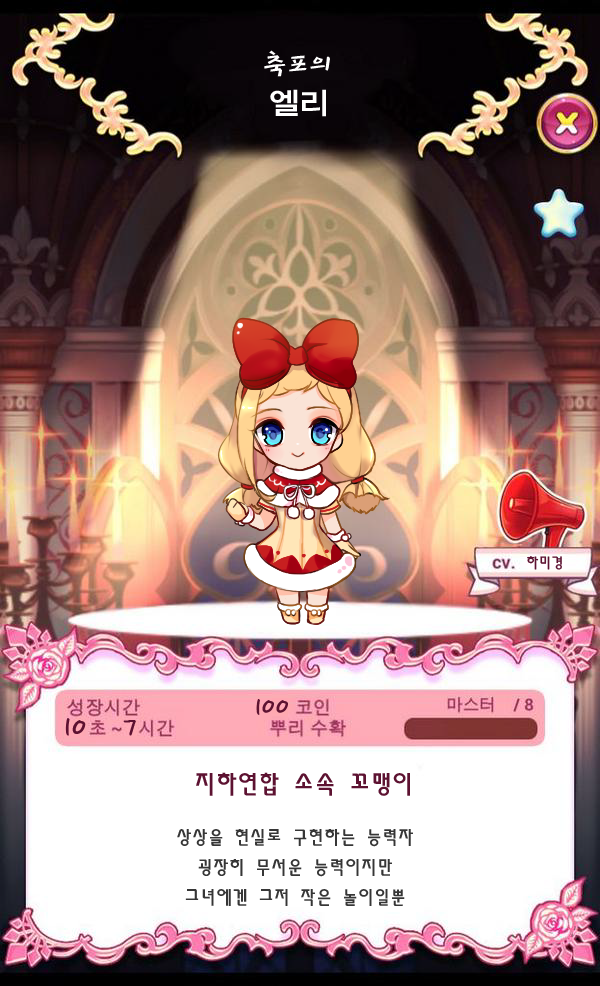Viewport: 600px width, 986px height.
Task: Tap the blue star icon
Action: tap(558, 213)
